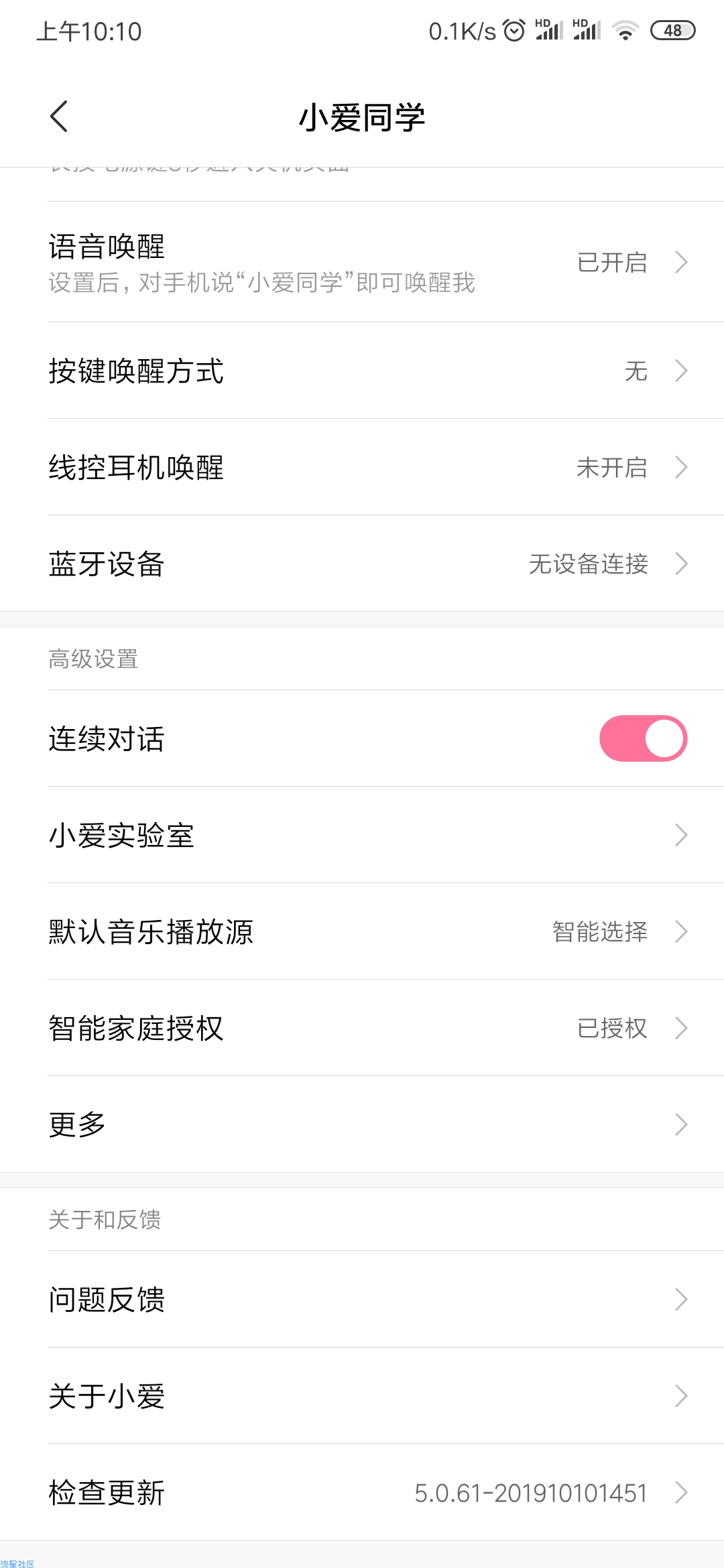
Task: Turn off the 连续对话 switch
Action: click(x=643, y=738)
